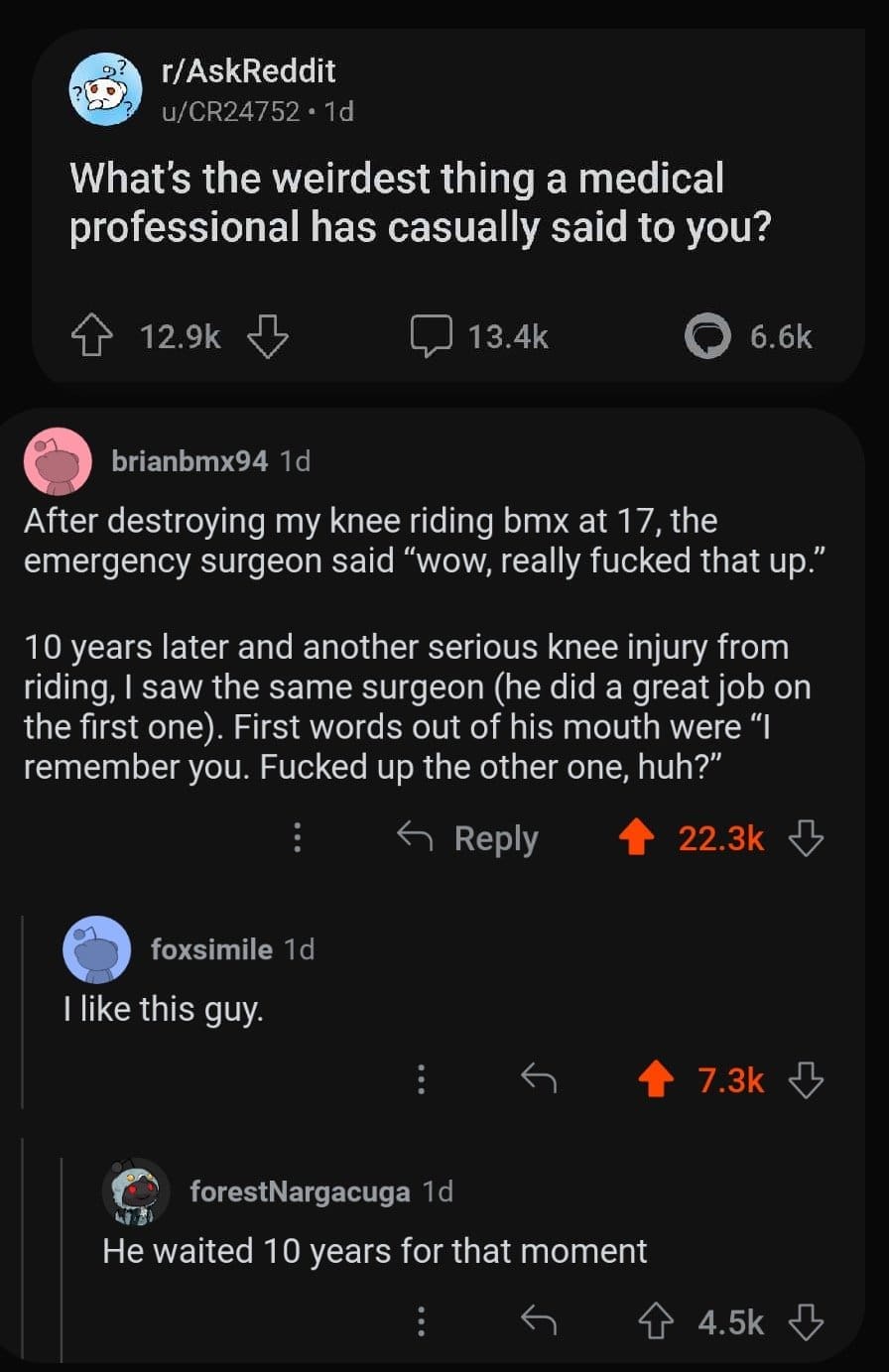889x1372 pixels.
Task: Downvote brianbmx94's comment
Action: click(x=806, y=839)
